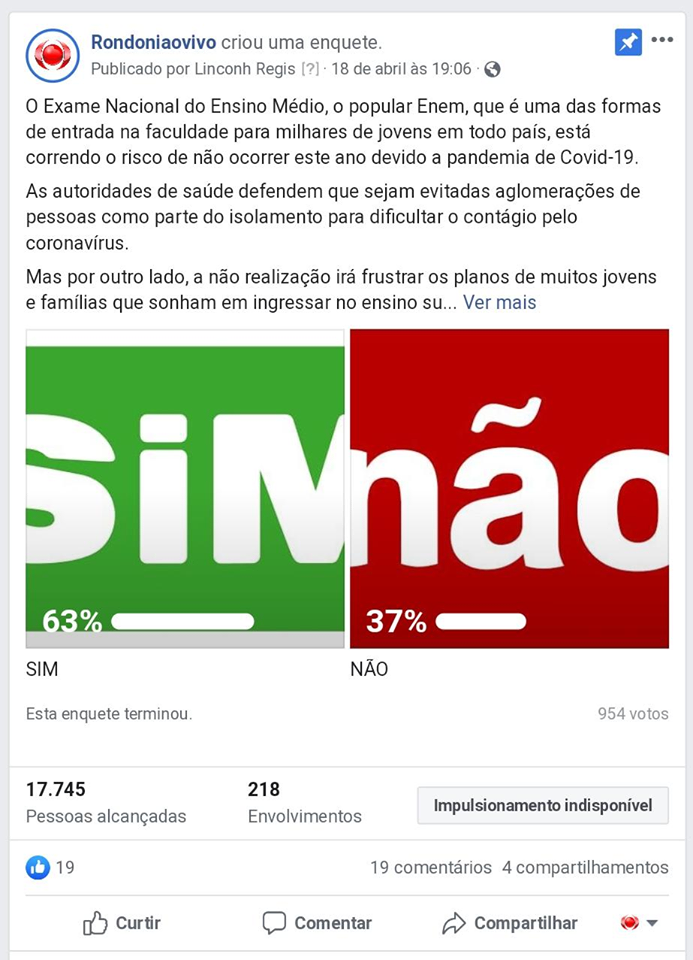Tap Impulsionamento indisponível button
693x960 pixels.
pyautogui.click(x=542, y=805)
